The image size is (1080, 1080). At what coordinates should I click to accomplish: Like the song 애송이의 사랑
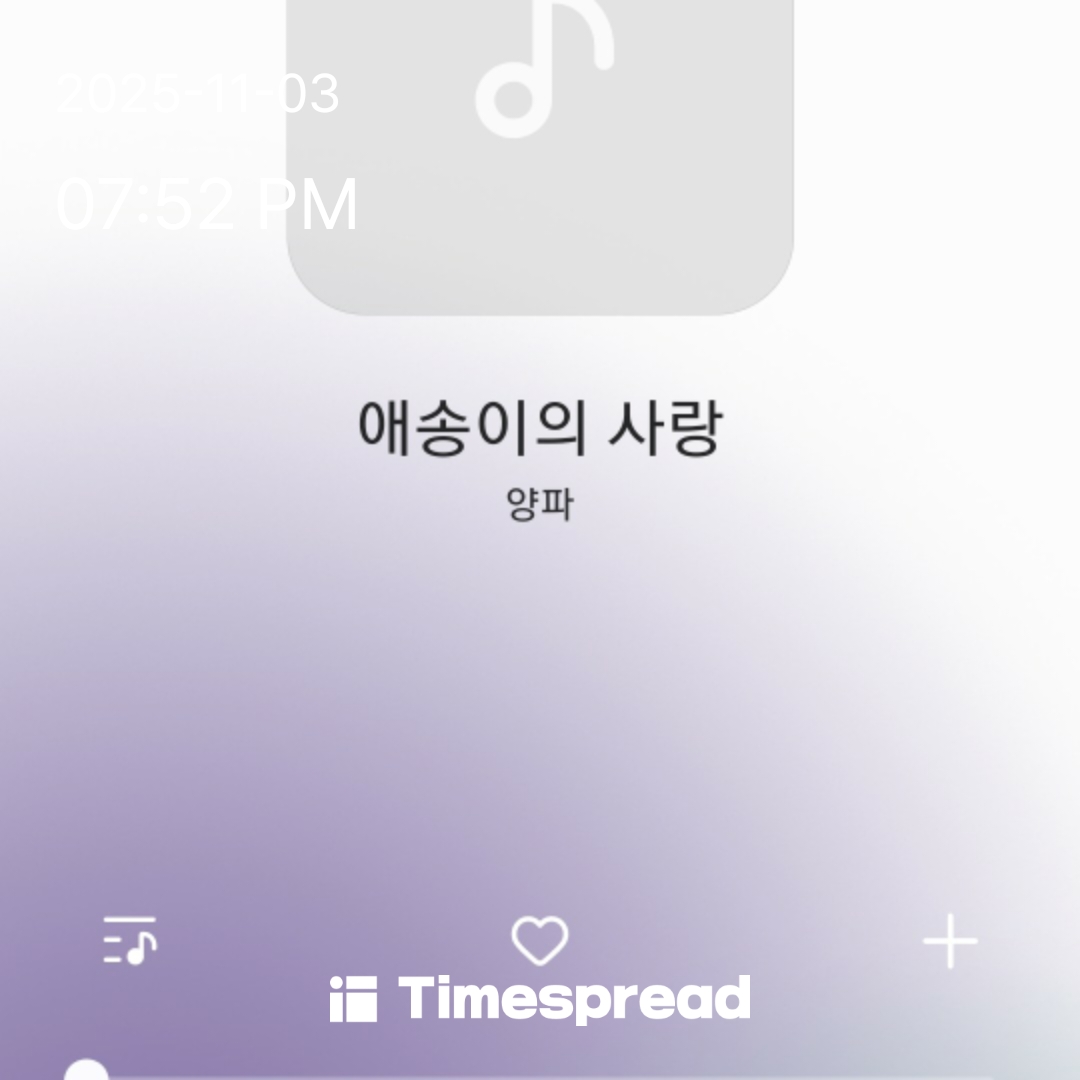coord(540,941)
